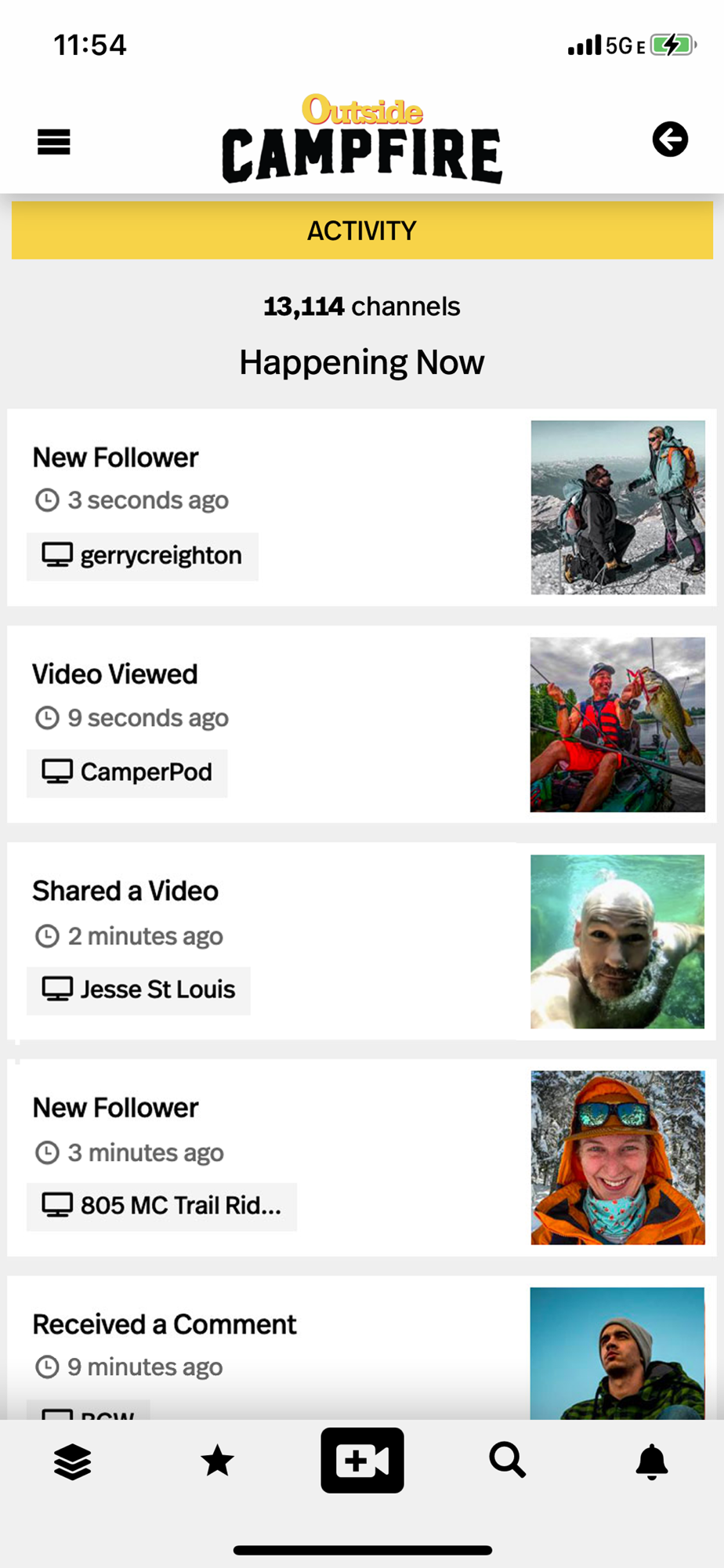724x1568 pixels.
Task: Open the Shared a Video underwater thumbnail
Action: tap(617, 942)
